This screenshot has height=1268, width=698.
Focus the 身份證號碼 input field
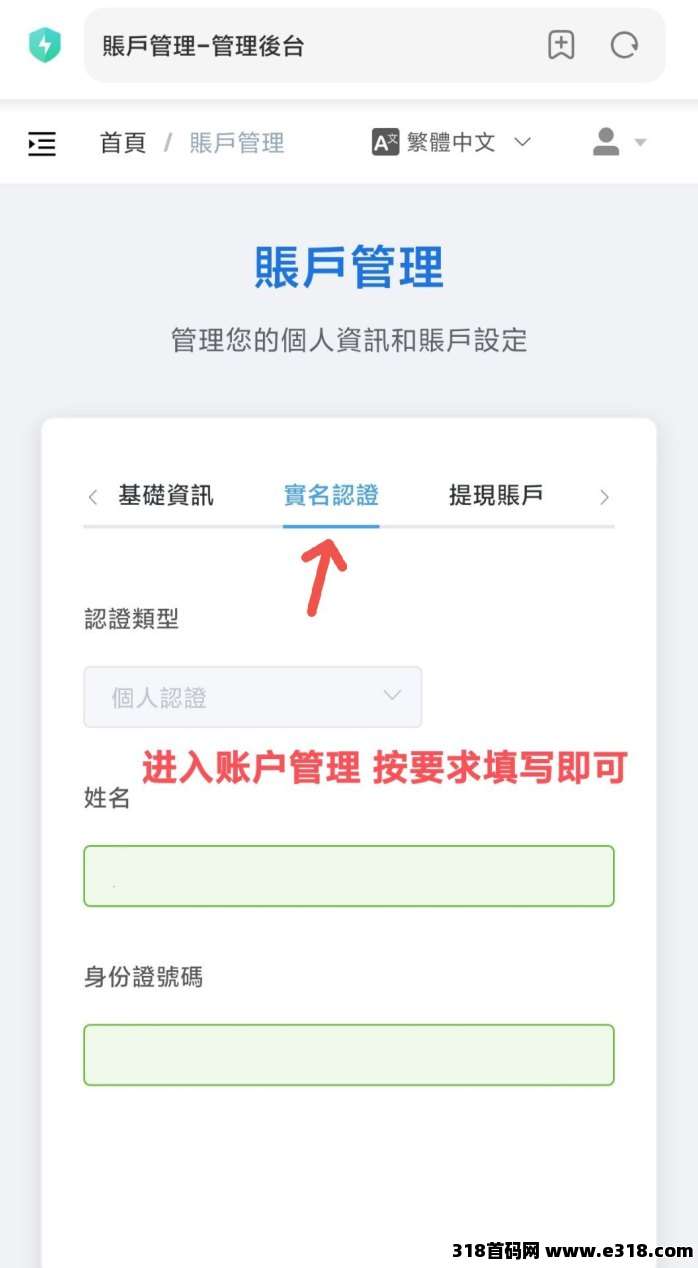click(348, 1055)
